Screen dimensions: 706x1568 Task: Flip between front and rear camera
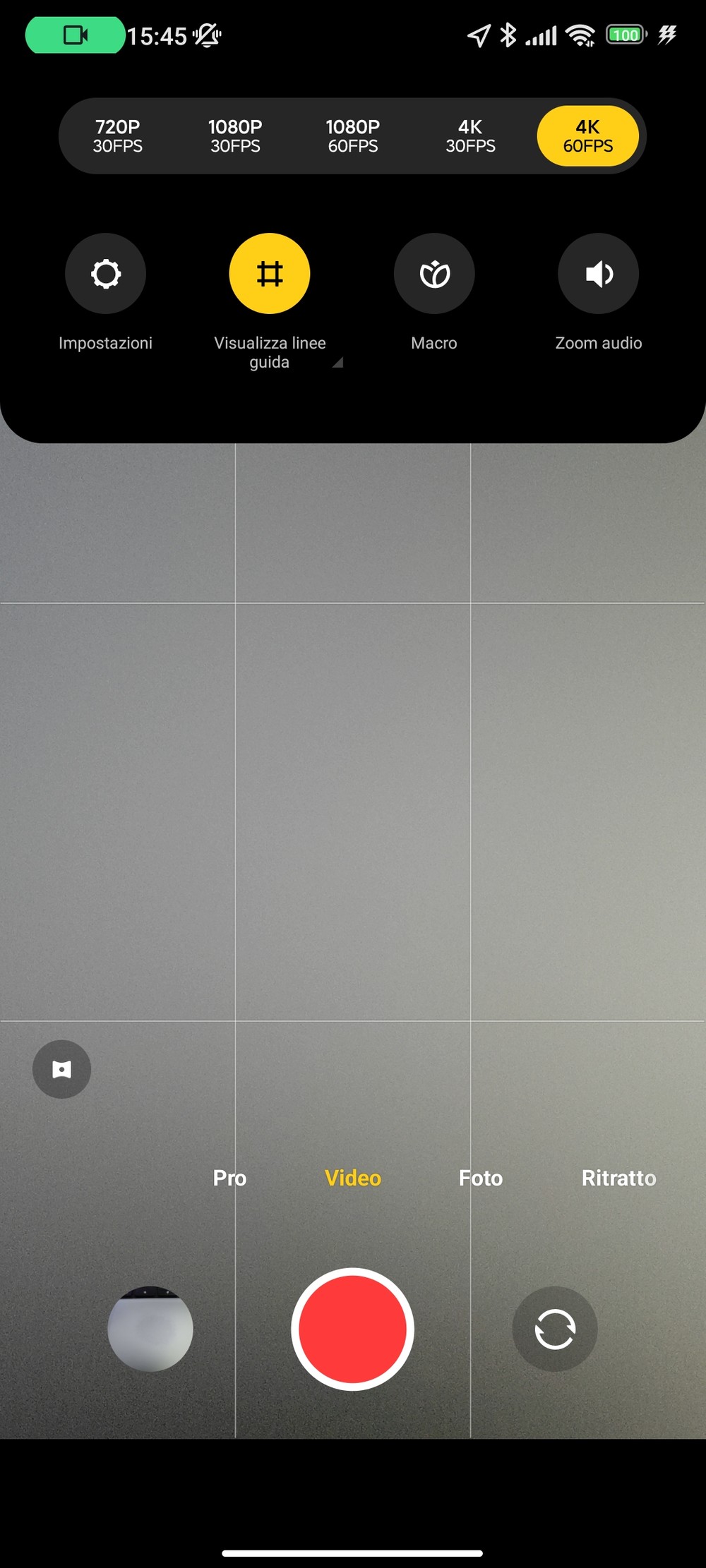click(x=554, y=1329)
